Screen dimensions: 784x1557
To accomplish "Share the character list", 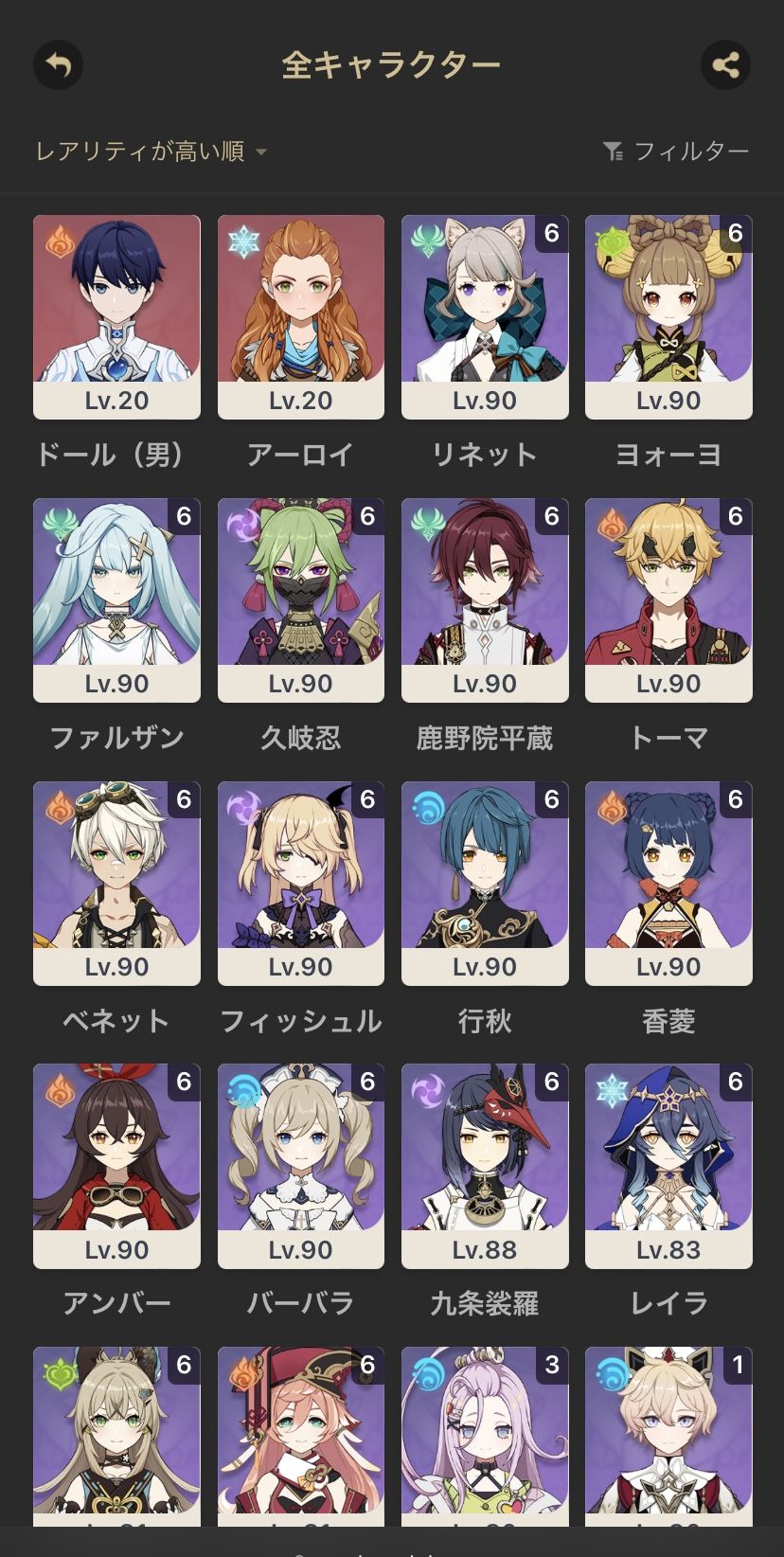I will pos(725,65).
